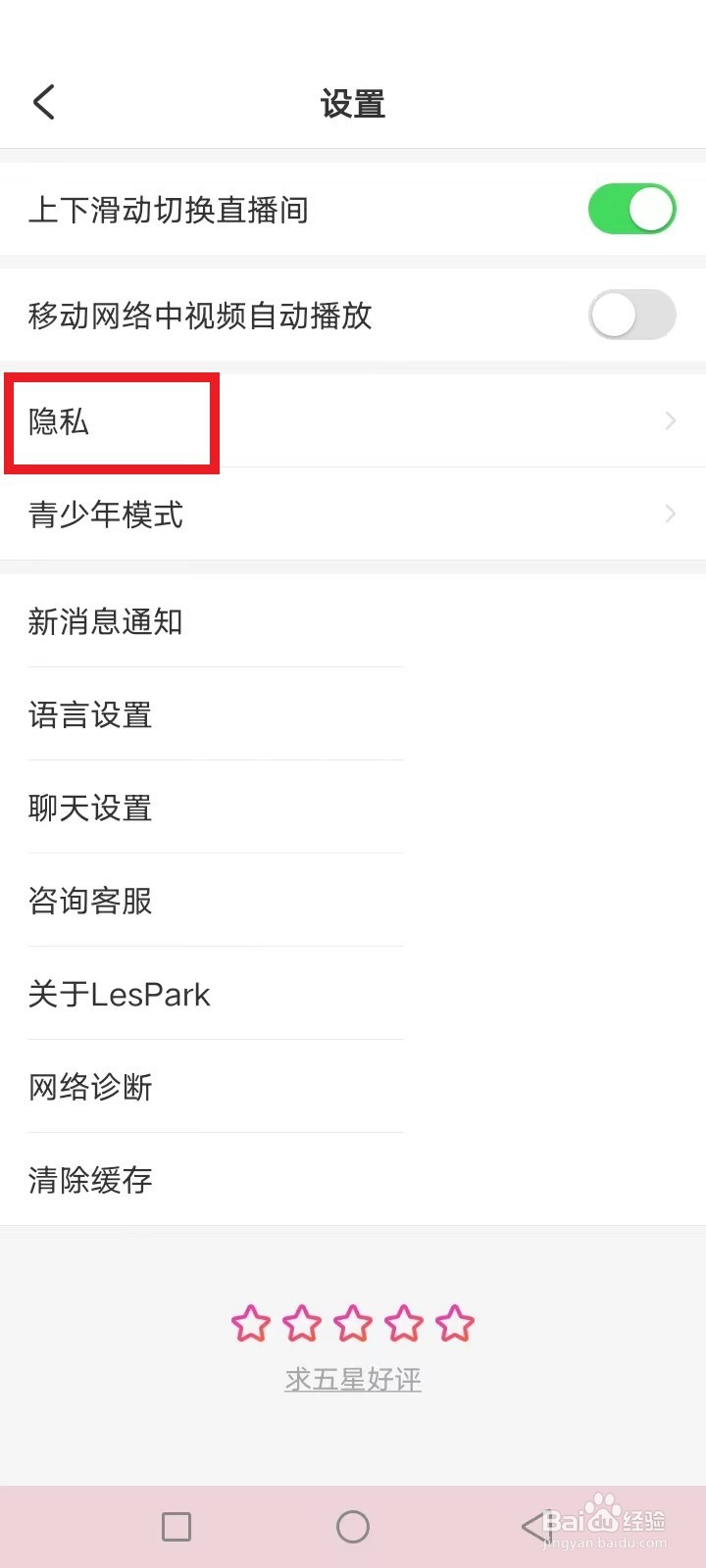Toggle the green switch at the top

[x=632, y=208]
